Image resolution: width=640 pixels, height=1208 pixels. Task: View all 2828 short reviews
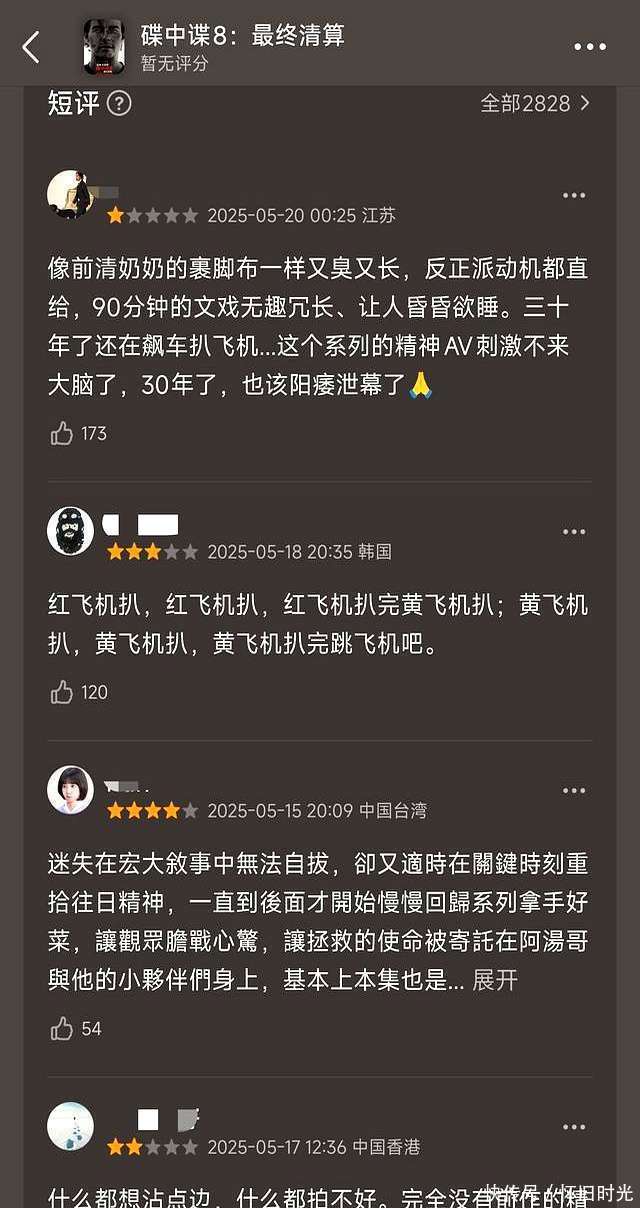(535, 103)
